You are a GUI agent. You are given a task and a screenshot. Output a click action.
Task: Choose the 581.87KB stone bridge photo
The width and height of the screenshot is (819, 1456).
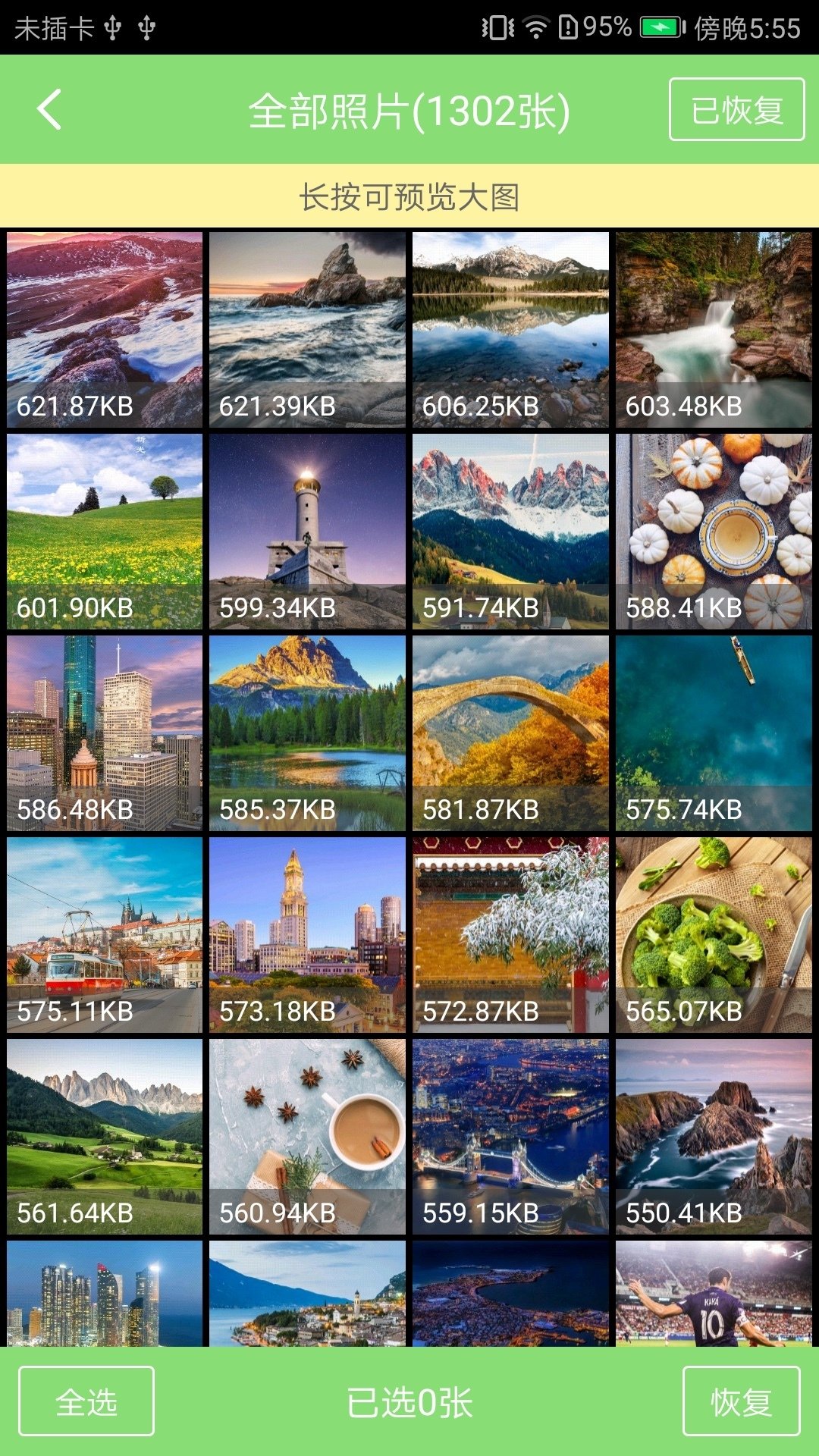click(510, 733)
